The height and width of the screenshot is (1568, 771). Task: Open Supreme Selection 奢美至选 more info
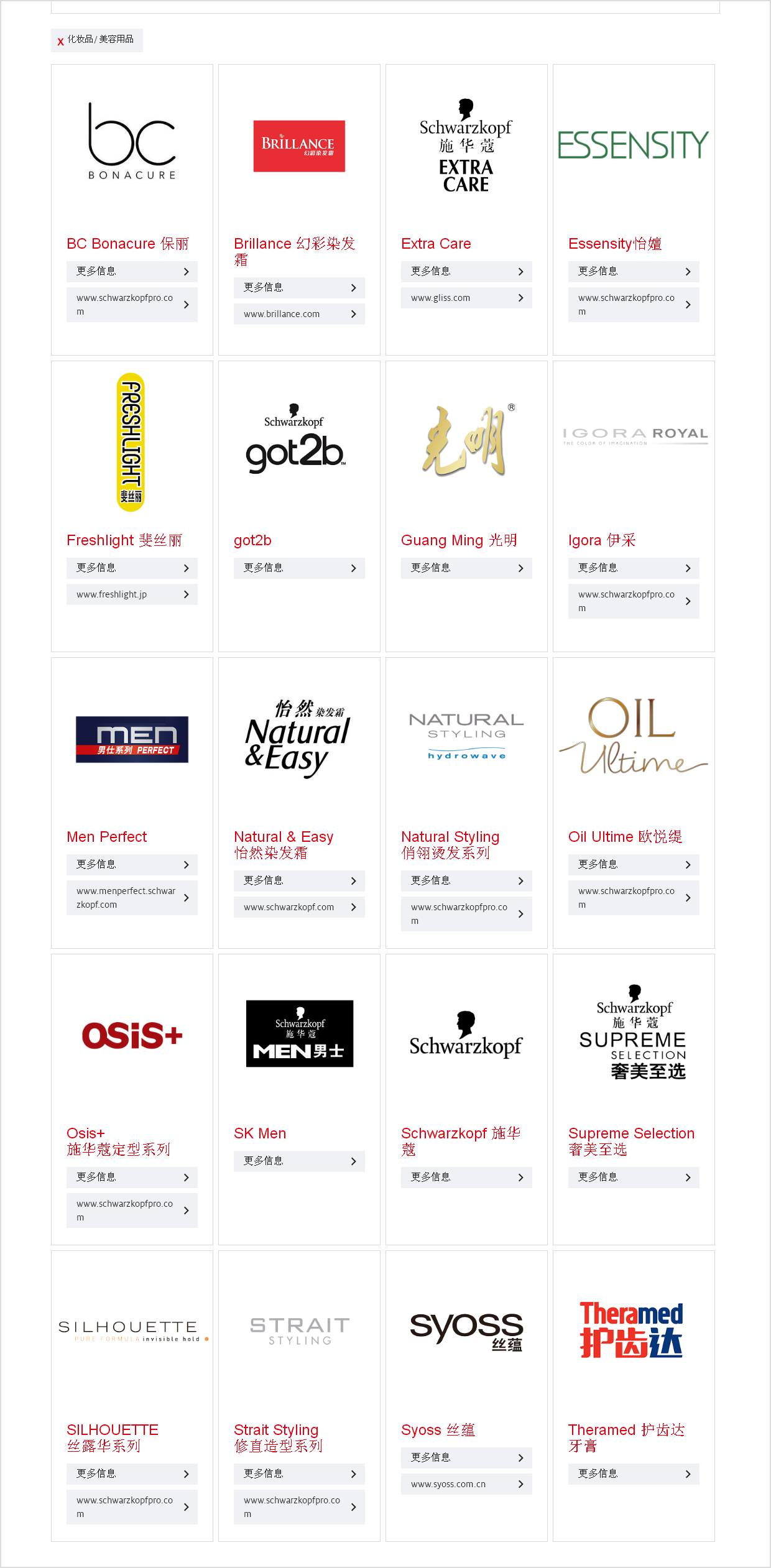pos(634,1178)
